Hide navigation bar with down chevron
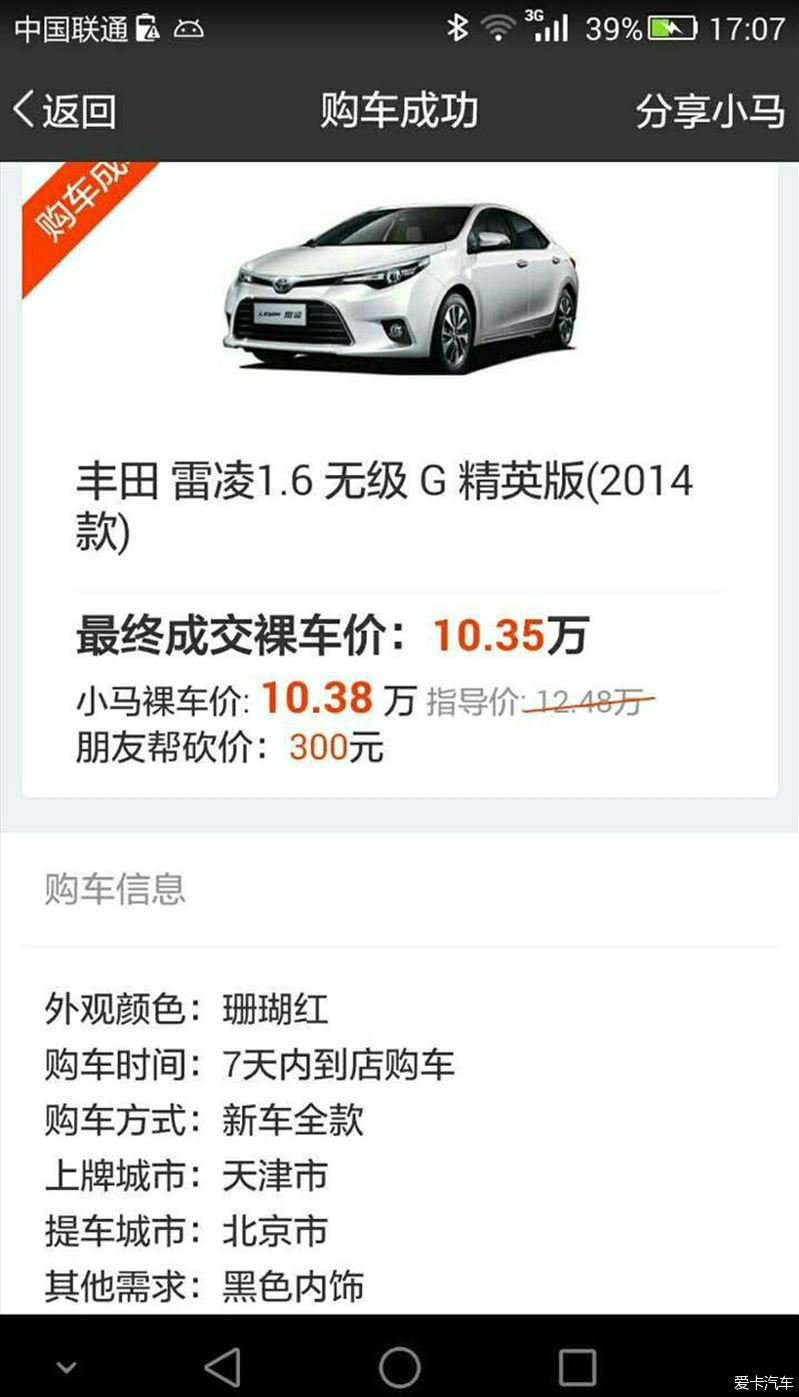The height and width of the screenshot is (1397, 799). 66,1367
